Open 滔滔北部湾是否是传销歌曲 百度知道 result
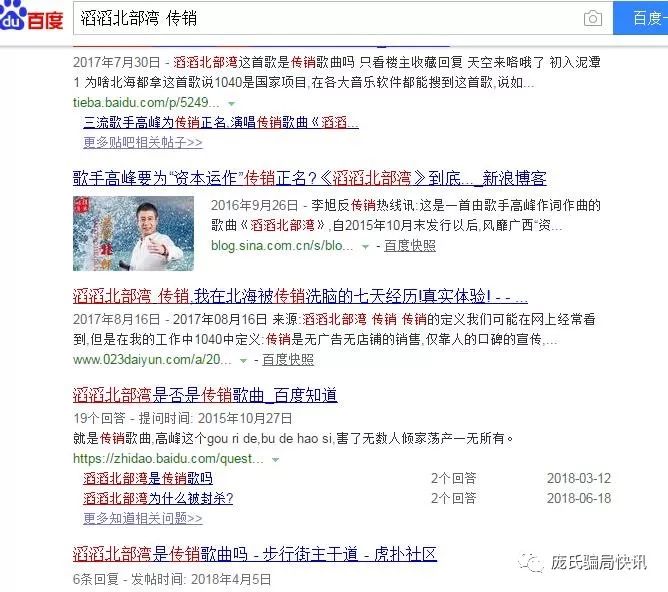 pyautogui.click(x=205, y=395)
